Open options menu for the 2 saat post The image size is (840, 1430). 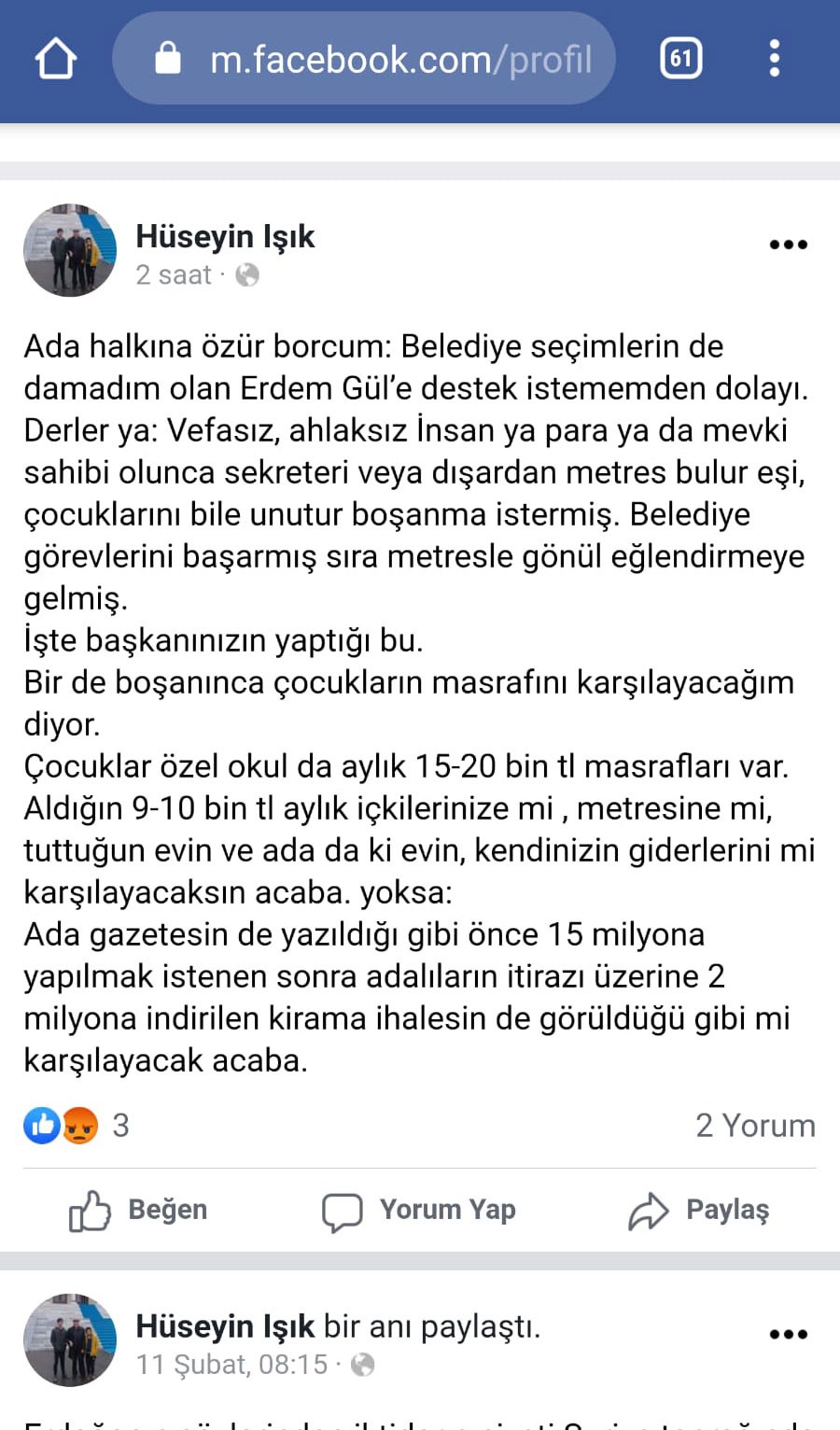pos(788,245)
